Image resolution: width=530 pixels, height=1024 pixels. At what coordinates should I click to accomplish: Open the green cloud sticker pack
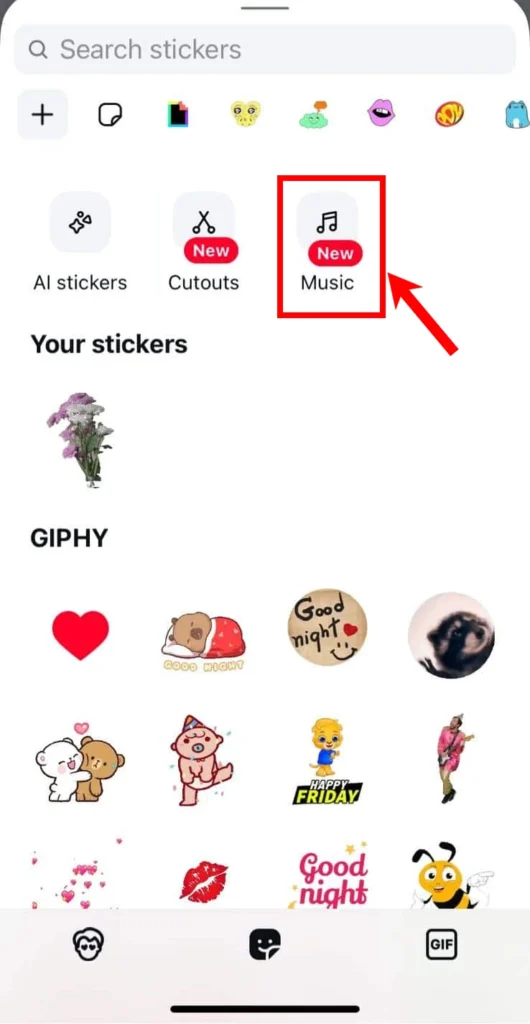(x=313, y=114)
